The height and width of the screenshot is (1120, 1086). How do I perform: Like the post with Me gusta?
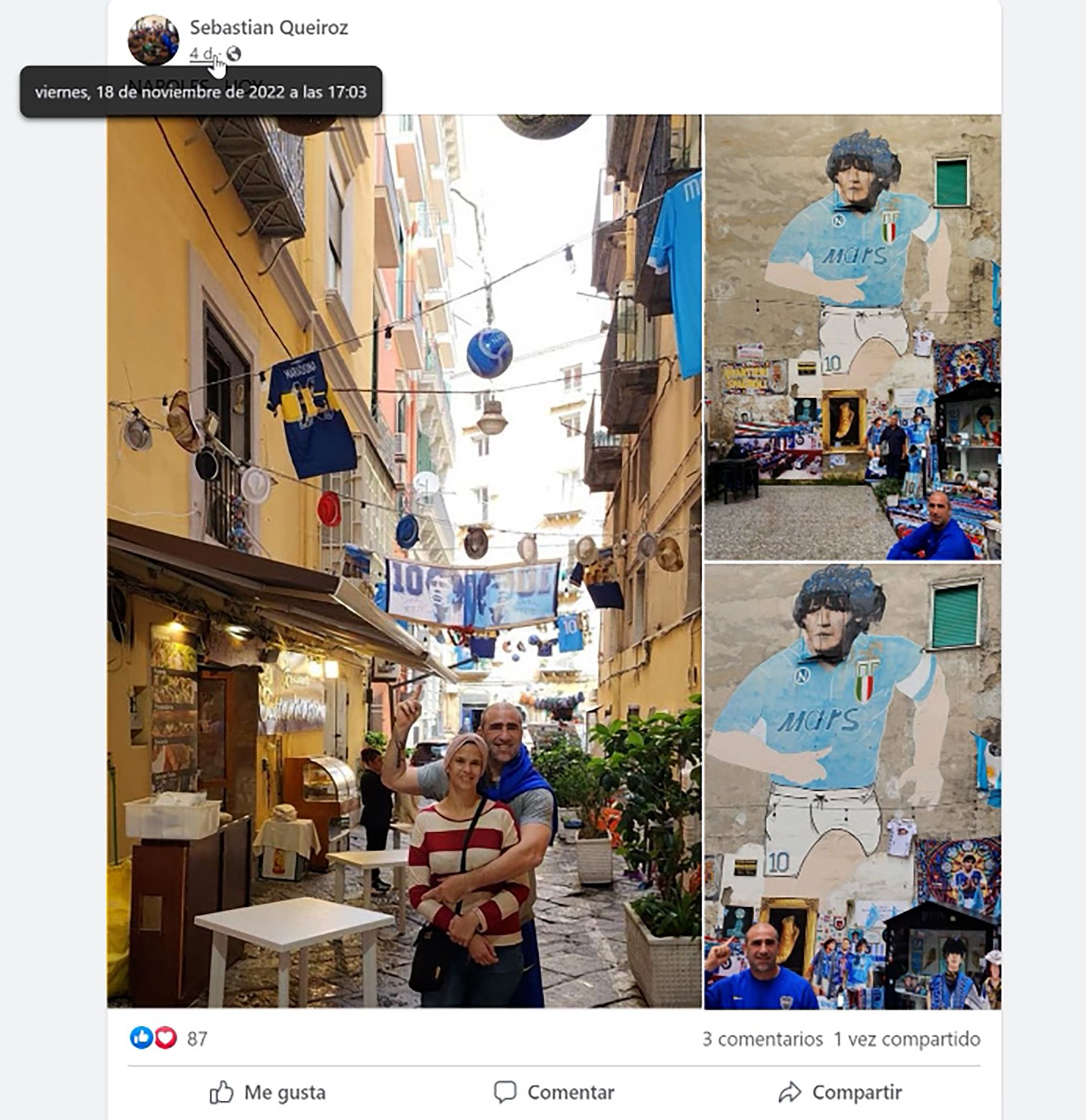(268, 1092)
